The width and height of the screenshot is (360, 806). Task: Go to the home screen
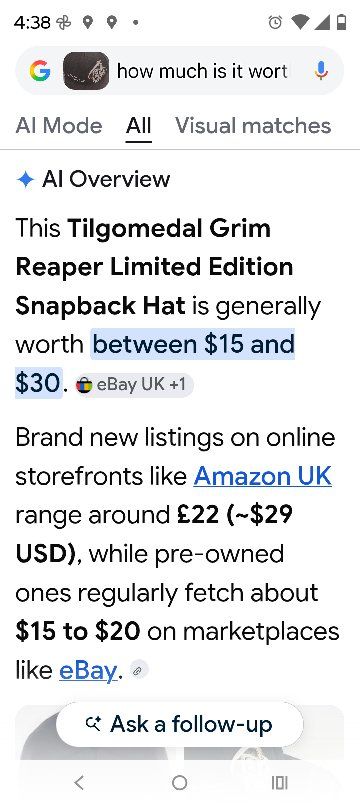tap(179, 782)
